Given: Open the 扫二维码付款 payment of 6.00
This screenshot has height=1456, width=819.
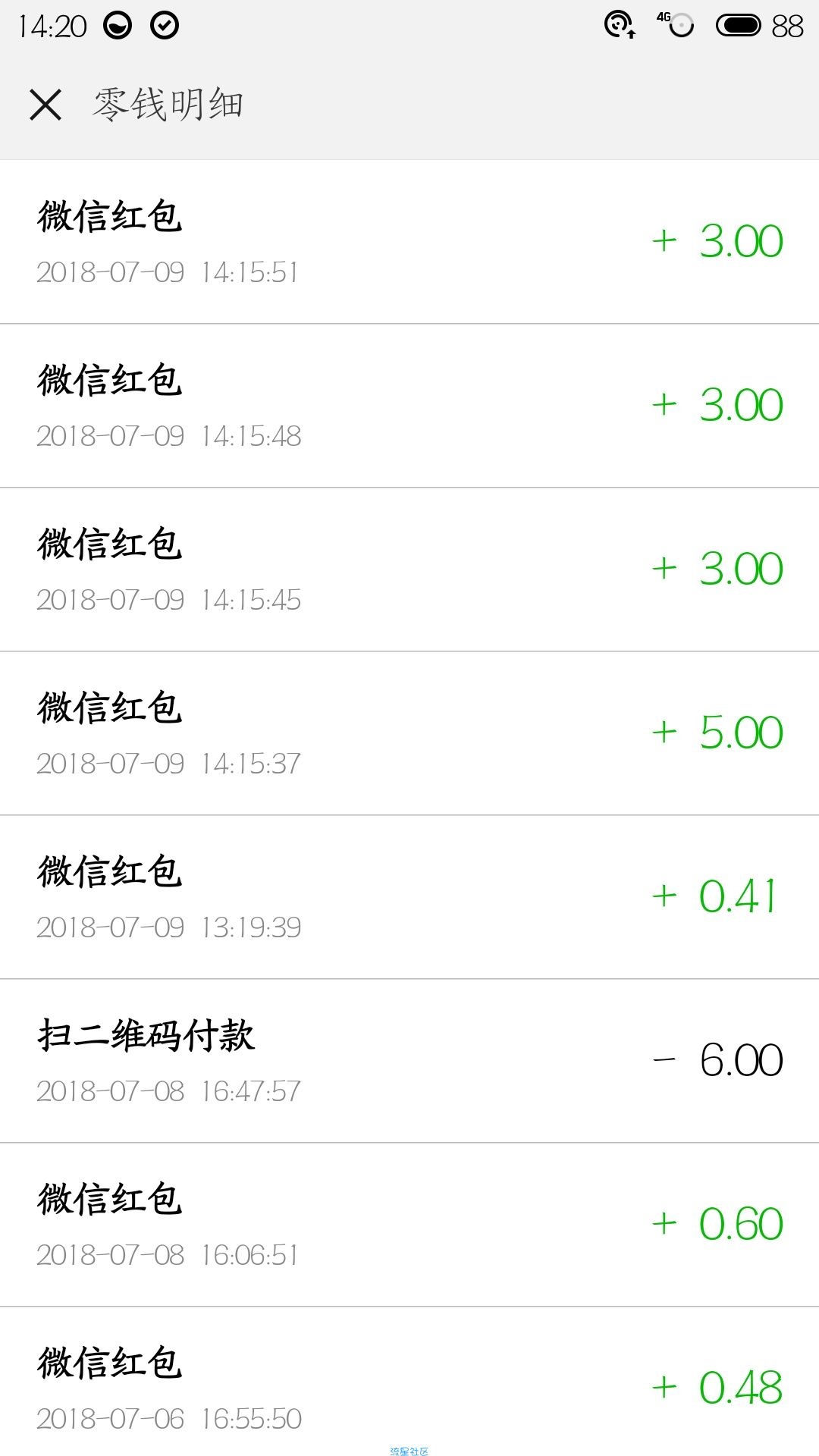Looking at the screenshot, I should pyautogui.click(x=409, y=1061).
